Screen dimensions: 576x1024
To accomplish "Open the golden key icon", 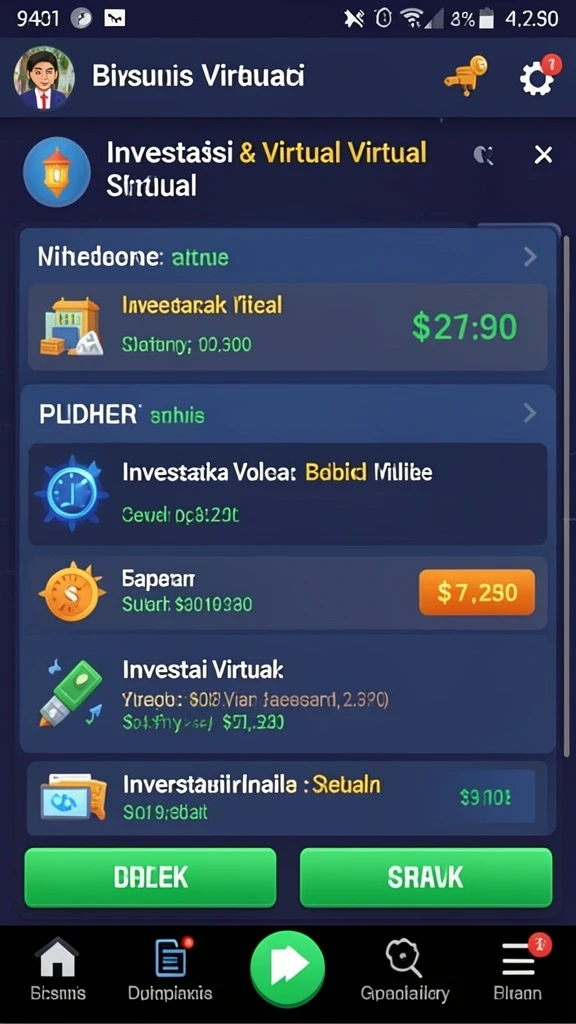I will click(466, 76).
